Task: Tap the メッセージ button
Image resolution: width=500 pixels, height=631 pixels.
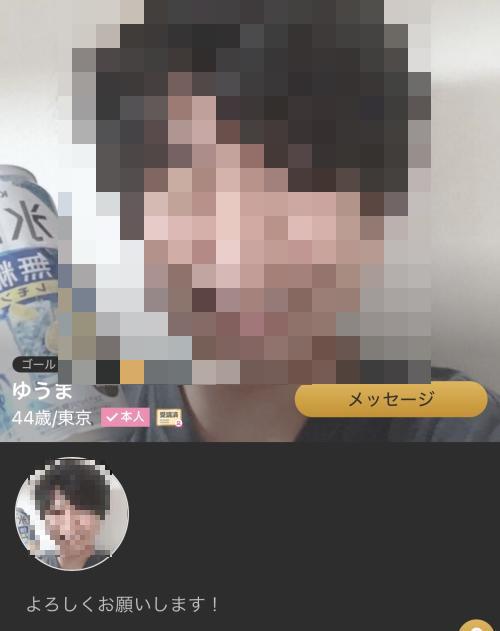Action: [391, 399]
